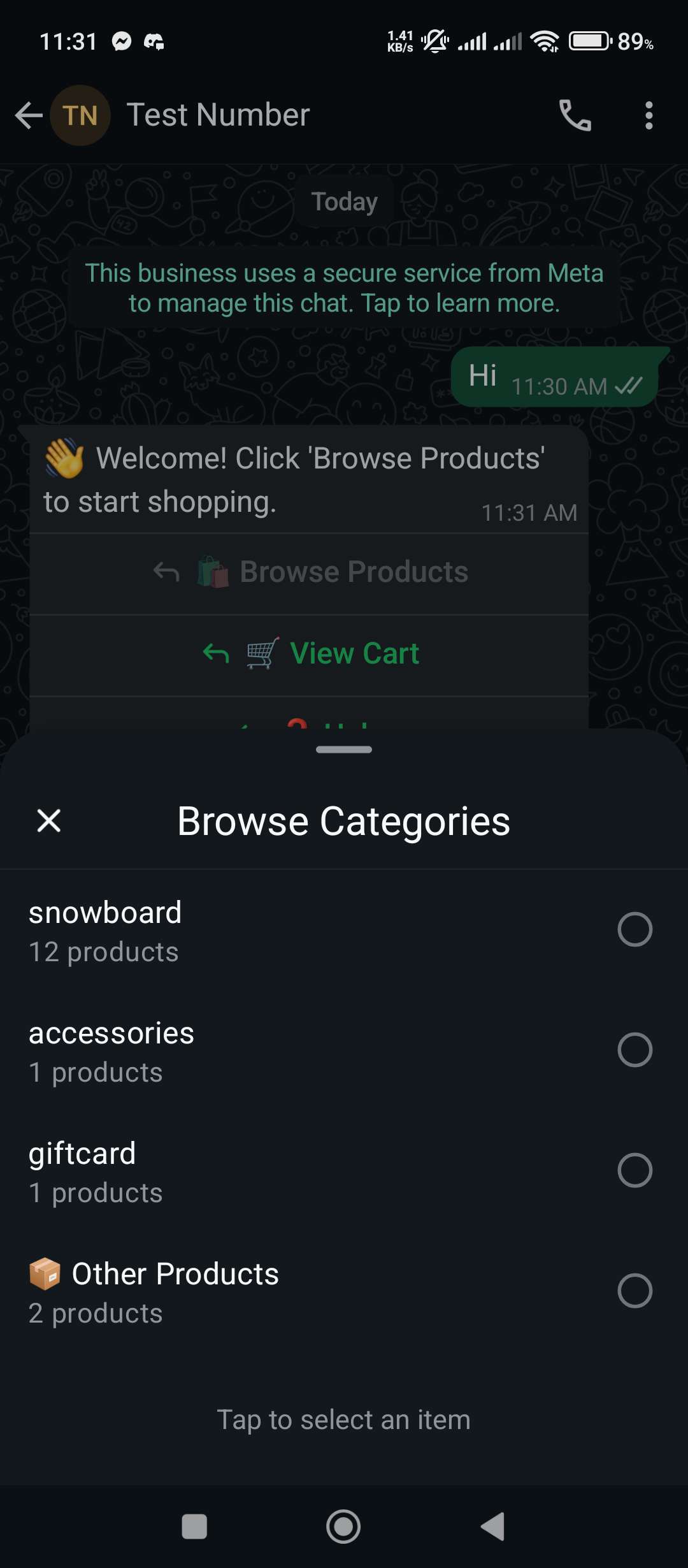The width and height of the screenshot is (688, 1568).
Task: Open the Today date divider chip
Action: 343,200
